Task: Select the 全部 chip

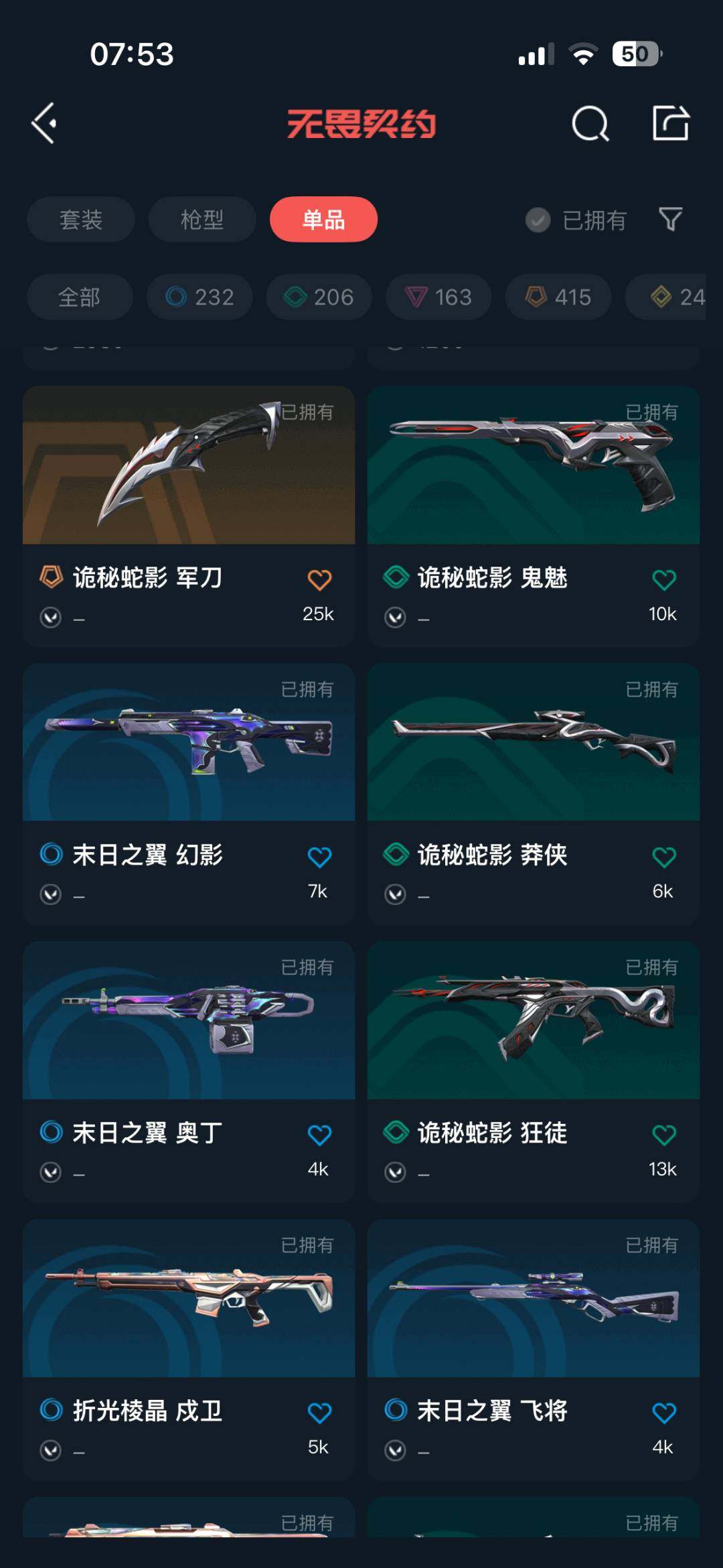Action: (79, 297)
